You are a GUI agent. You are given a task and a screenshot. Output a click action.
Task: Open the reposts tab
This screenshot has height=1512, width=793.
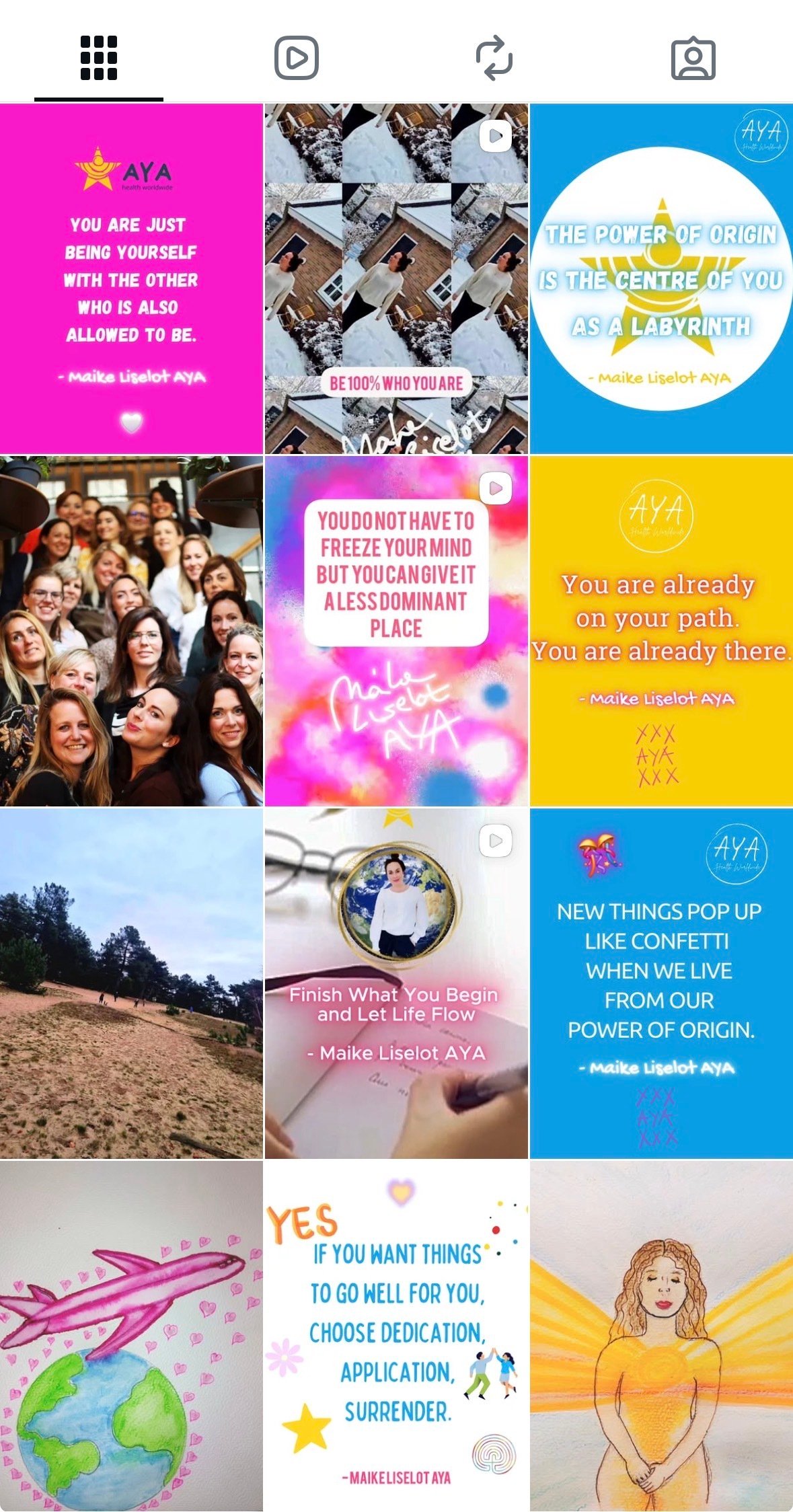(494, 58)
